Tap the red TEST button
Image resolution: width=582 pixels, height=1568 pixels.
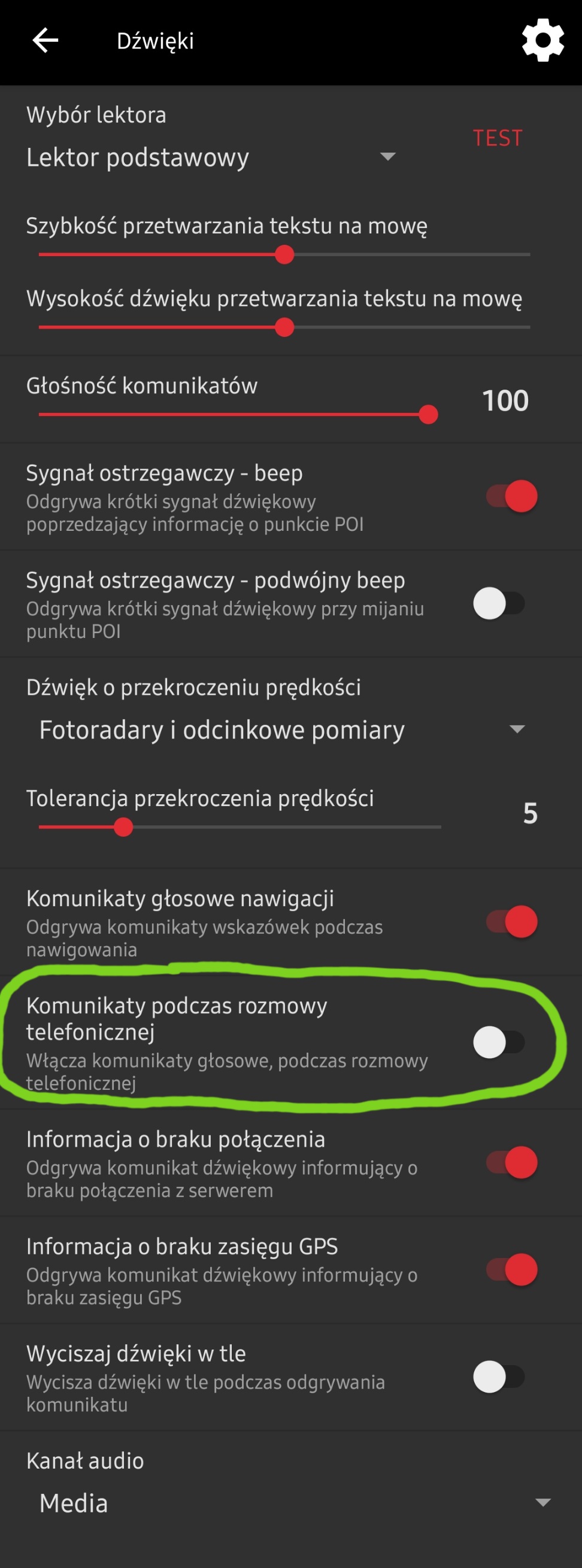[498, 138]
